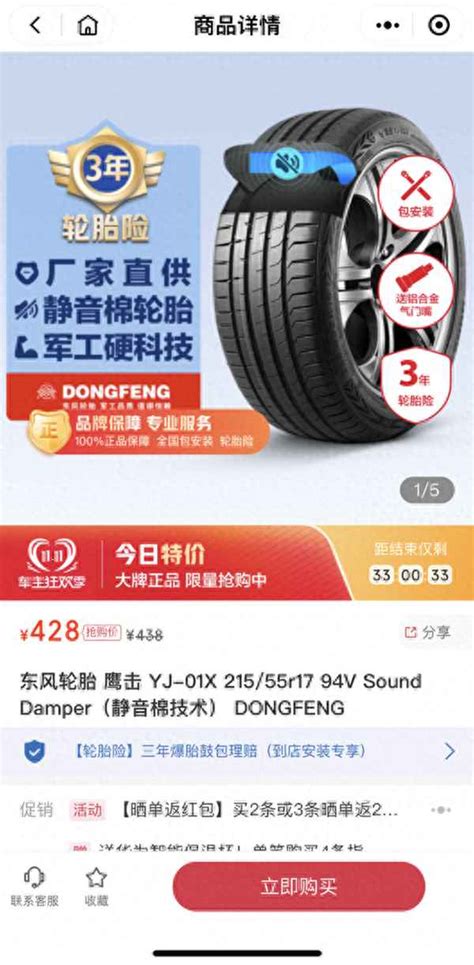Image resolution: width=474 pixels, height=965 pixels.
Task: Share this product via 分享
Action: coord(428,632)
